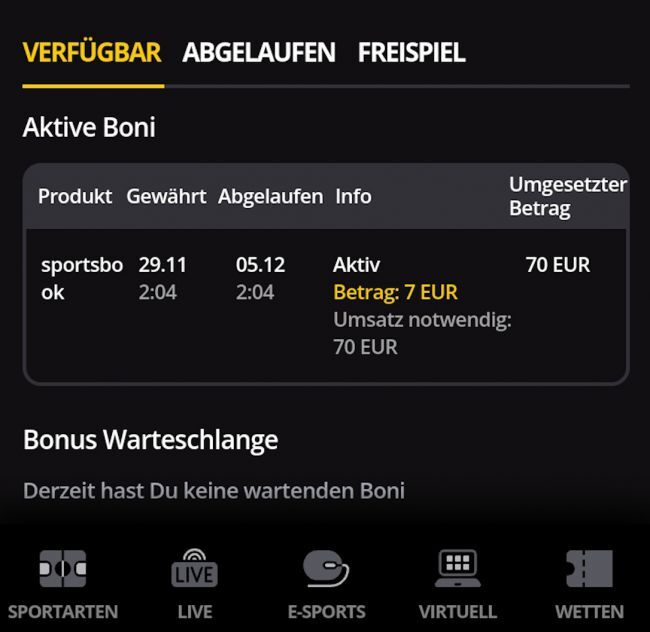Open the Freispiel tab
The width and height of the screenshot is (650, 632).
(x=411, y=53)
